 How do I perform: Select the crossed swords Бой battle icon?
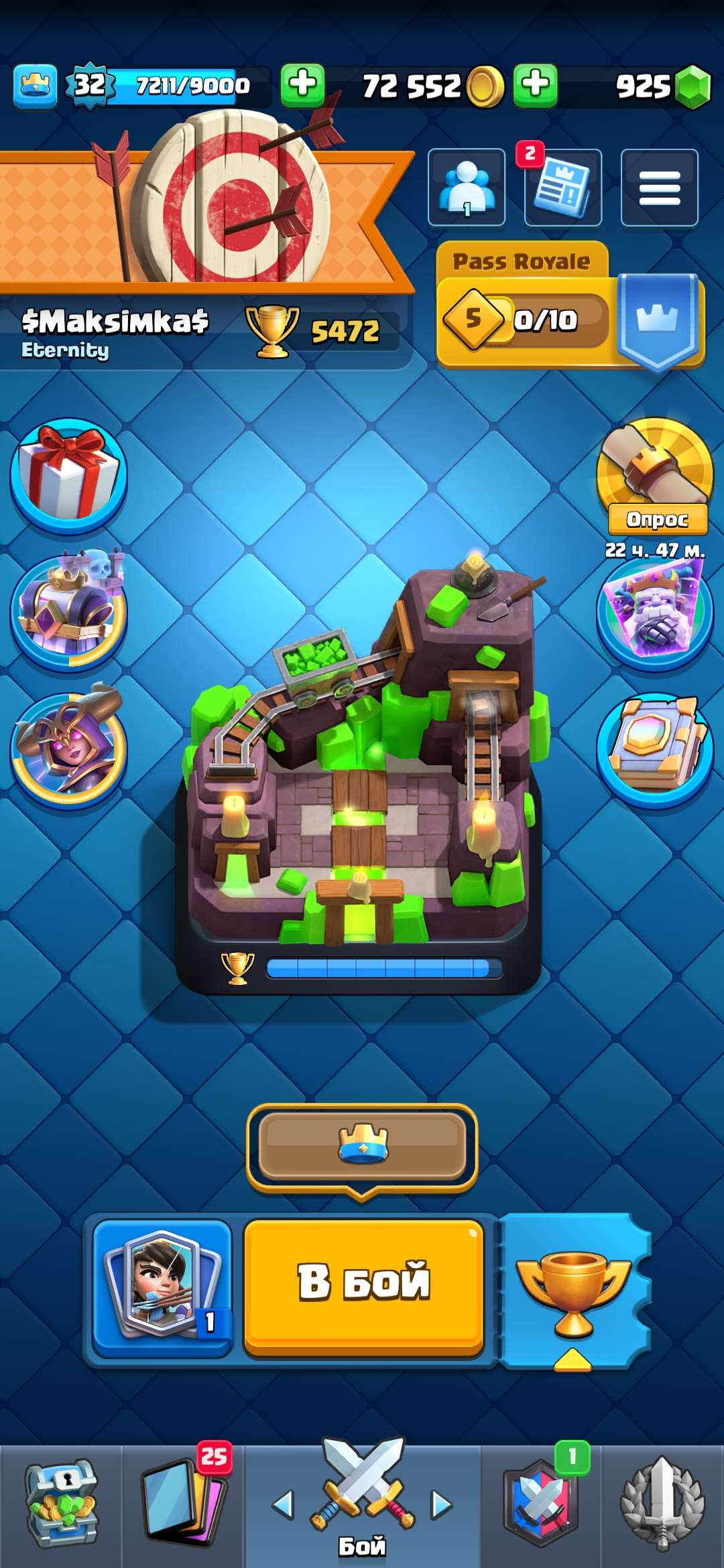362,1504
